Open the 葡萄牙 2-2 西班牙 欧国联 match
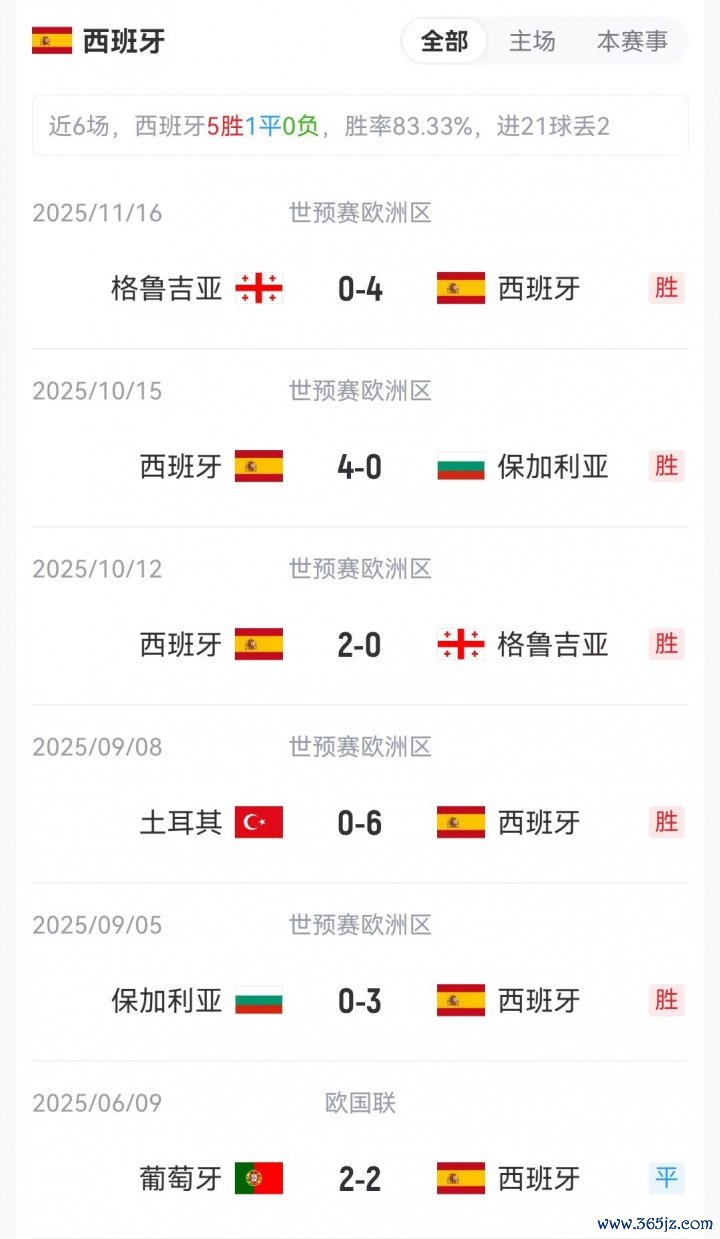This screenshot has width=720, height=1239. click(x=360, y=1179)
